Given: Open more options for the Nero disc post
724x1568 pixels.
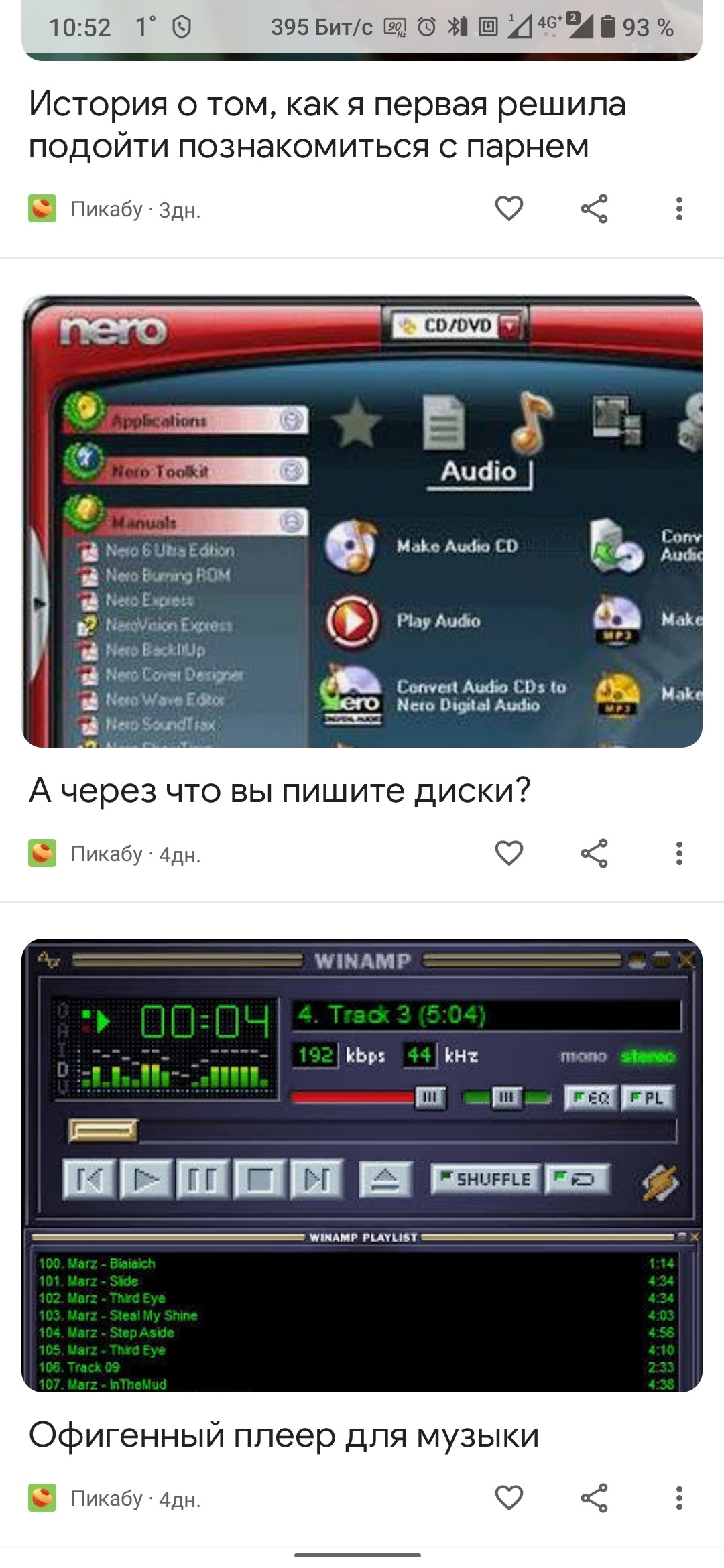Looking at the screenshot, I should pyautogui.click(x=679, y=853).
